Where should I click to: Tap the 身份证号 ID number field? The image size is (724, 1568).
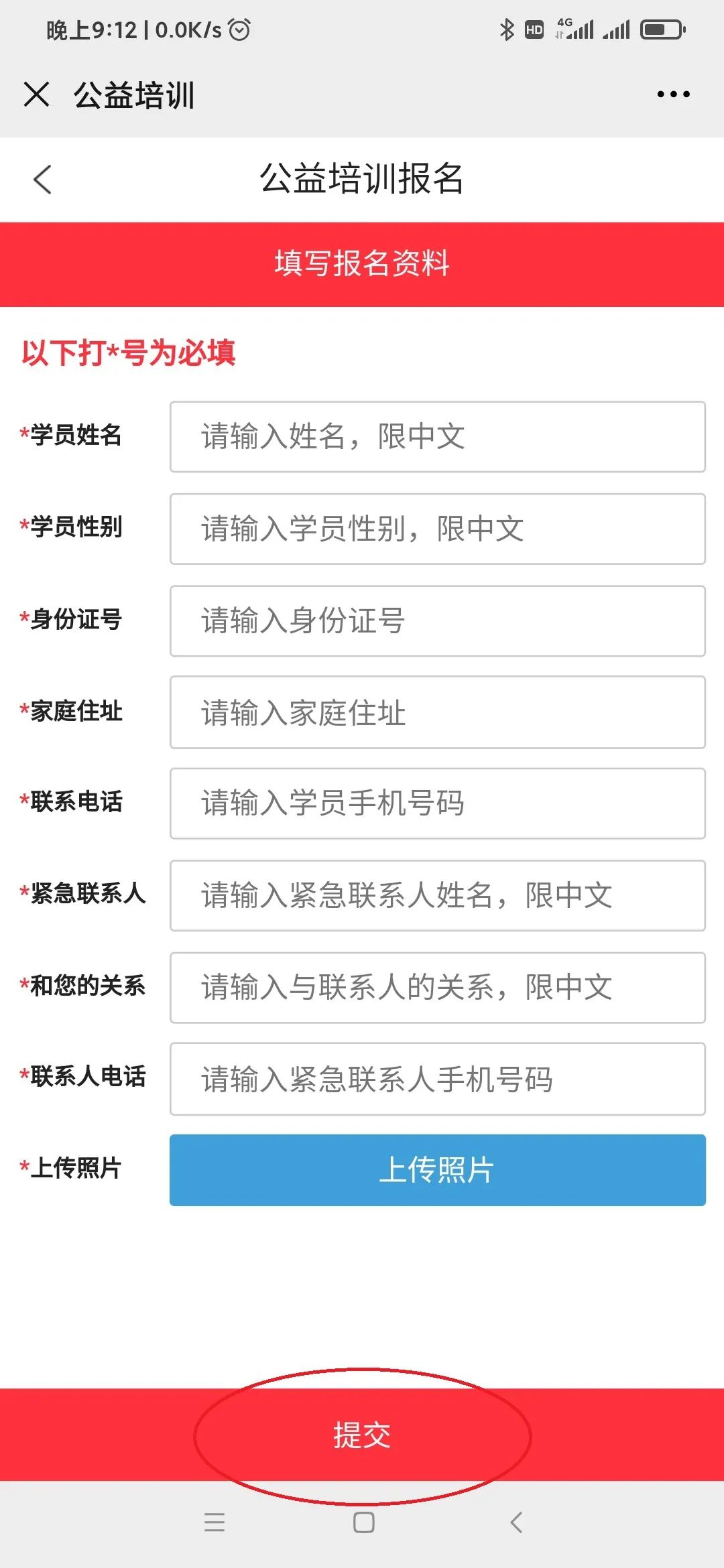[x=437, y=621]
